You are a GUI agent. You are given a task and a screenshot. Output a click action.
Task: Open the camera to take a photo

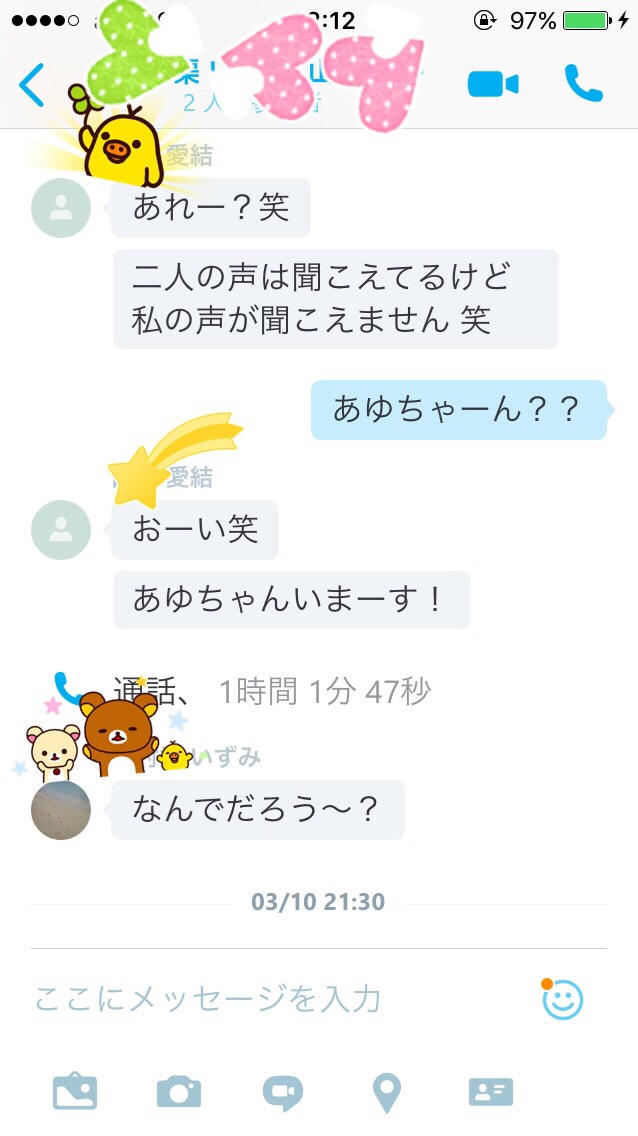click(179, 1091)
